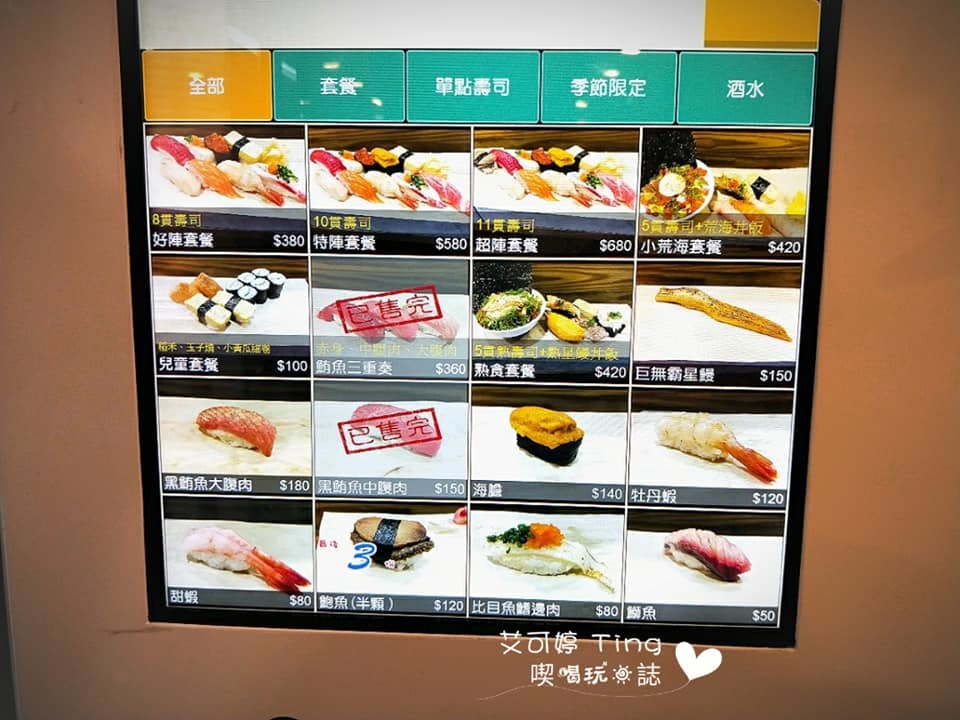Screen dimensions: 960x720
Task: Choose the 特陣套餐 $580 set
Action: click(x=389, y=190)
